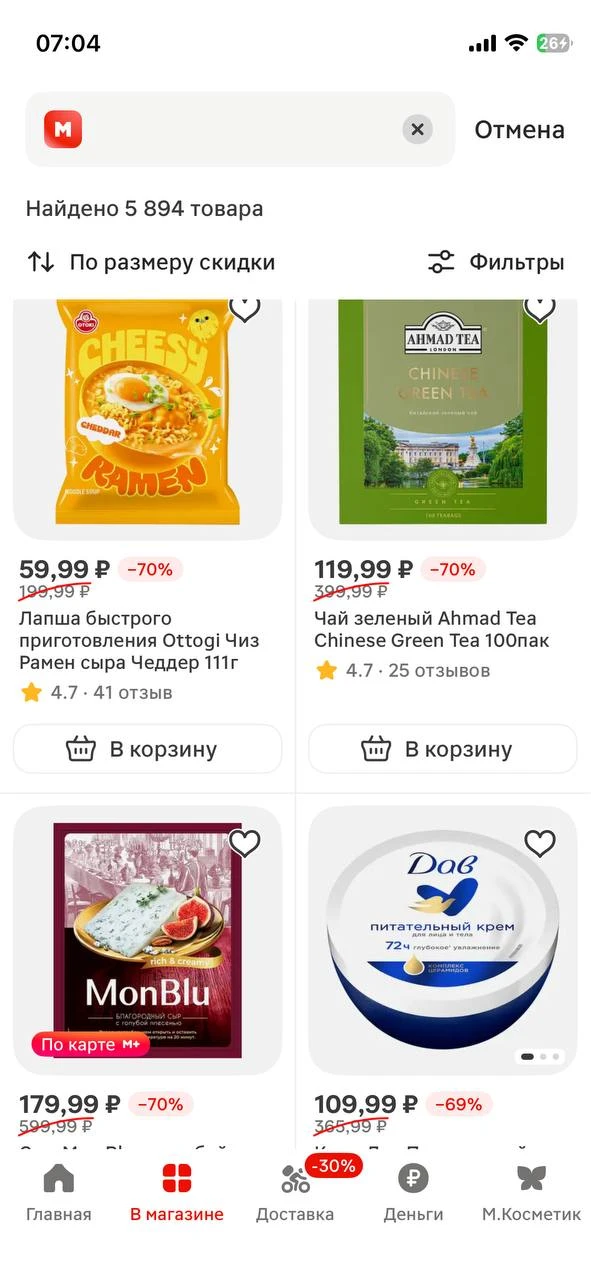Select the В магазине tab

click(177, 1194)
